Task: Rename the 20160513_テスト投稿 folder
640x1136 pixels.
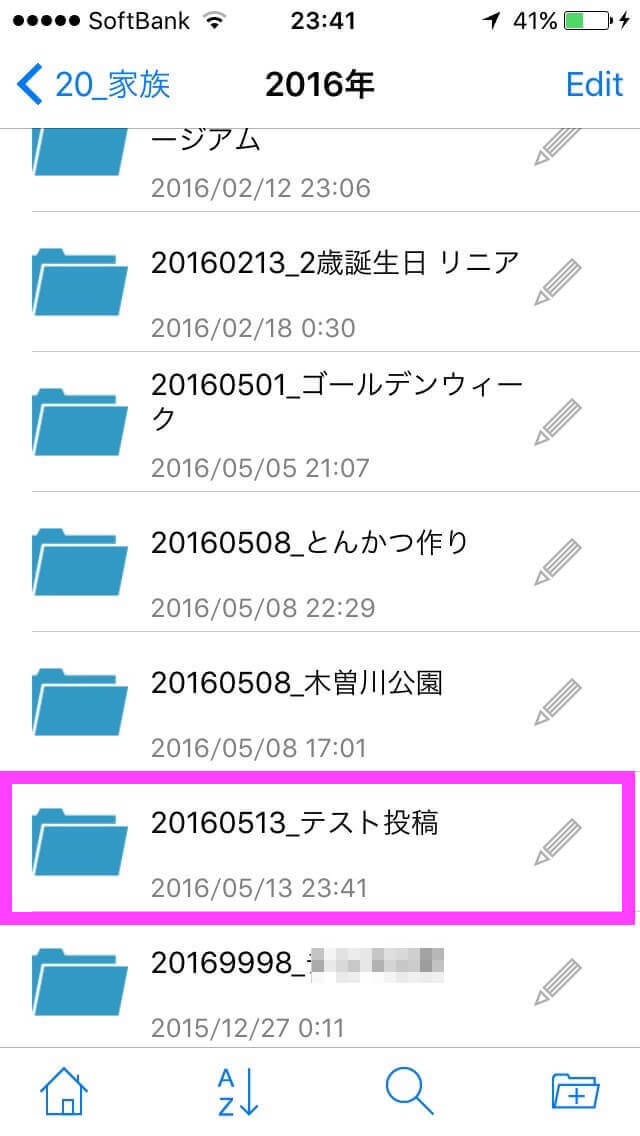Action: [x=557, y=841]
